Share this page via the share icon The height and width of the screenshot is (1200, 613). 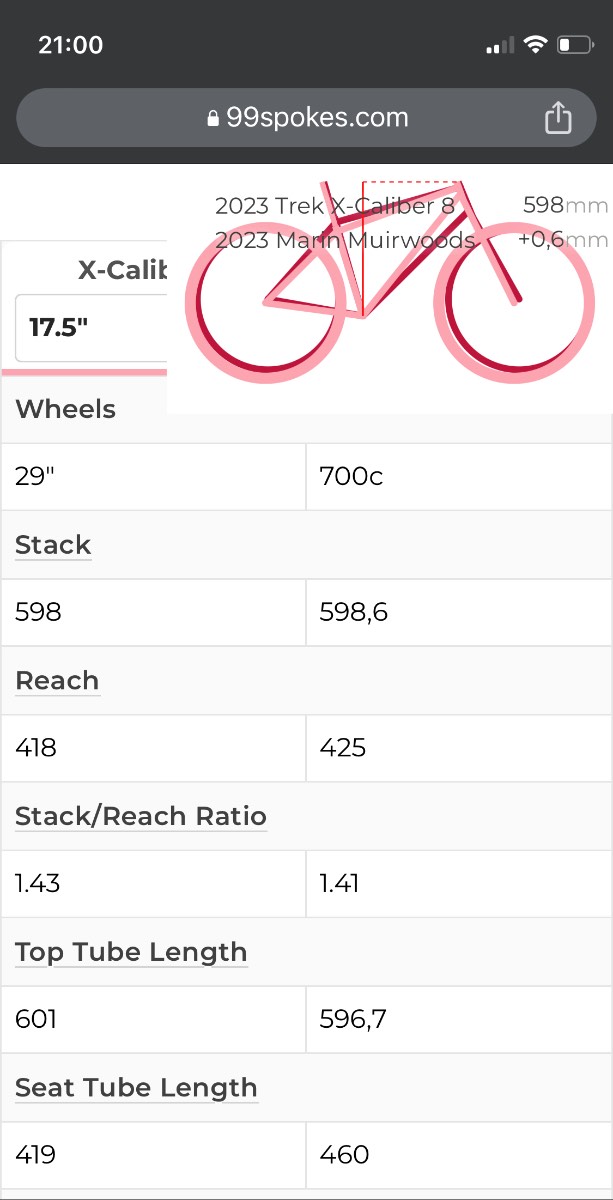pos(558,118)
